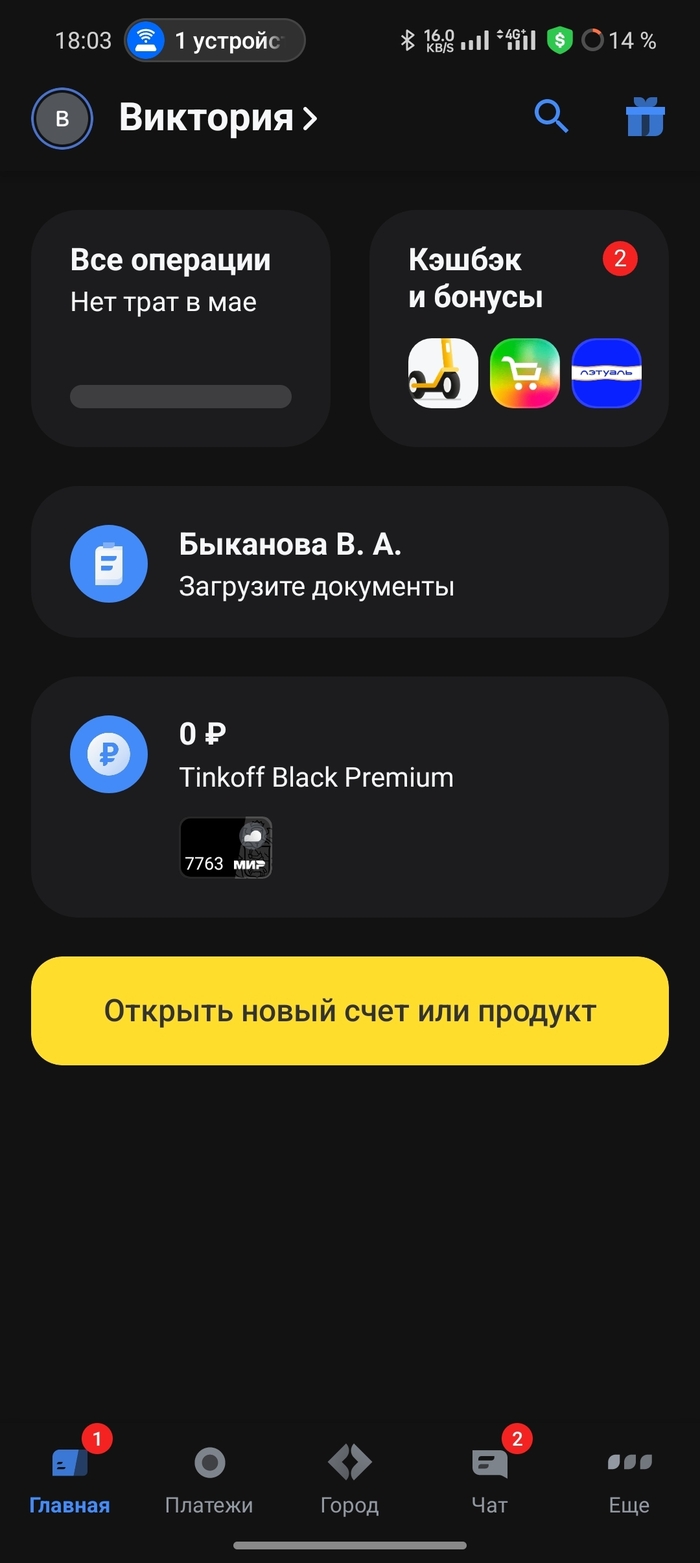
Task: Tap Открыть новый счет или продукт
Action: coord(349,1010)
